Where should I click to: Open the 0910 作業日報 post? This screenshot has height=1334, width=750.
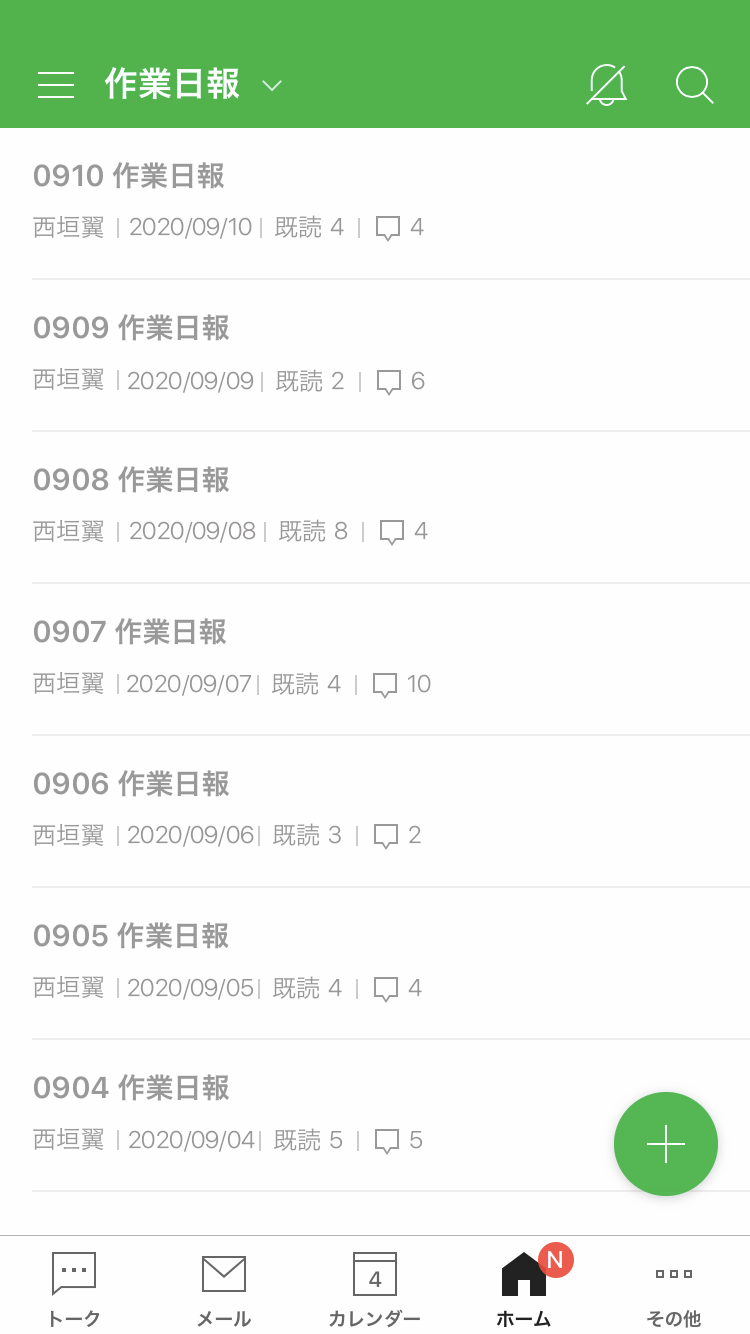click(x=129, y=177)
